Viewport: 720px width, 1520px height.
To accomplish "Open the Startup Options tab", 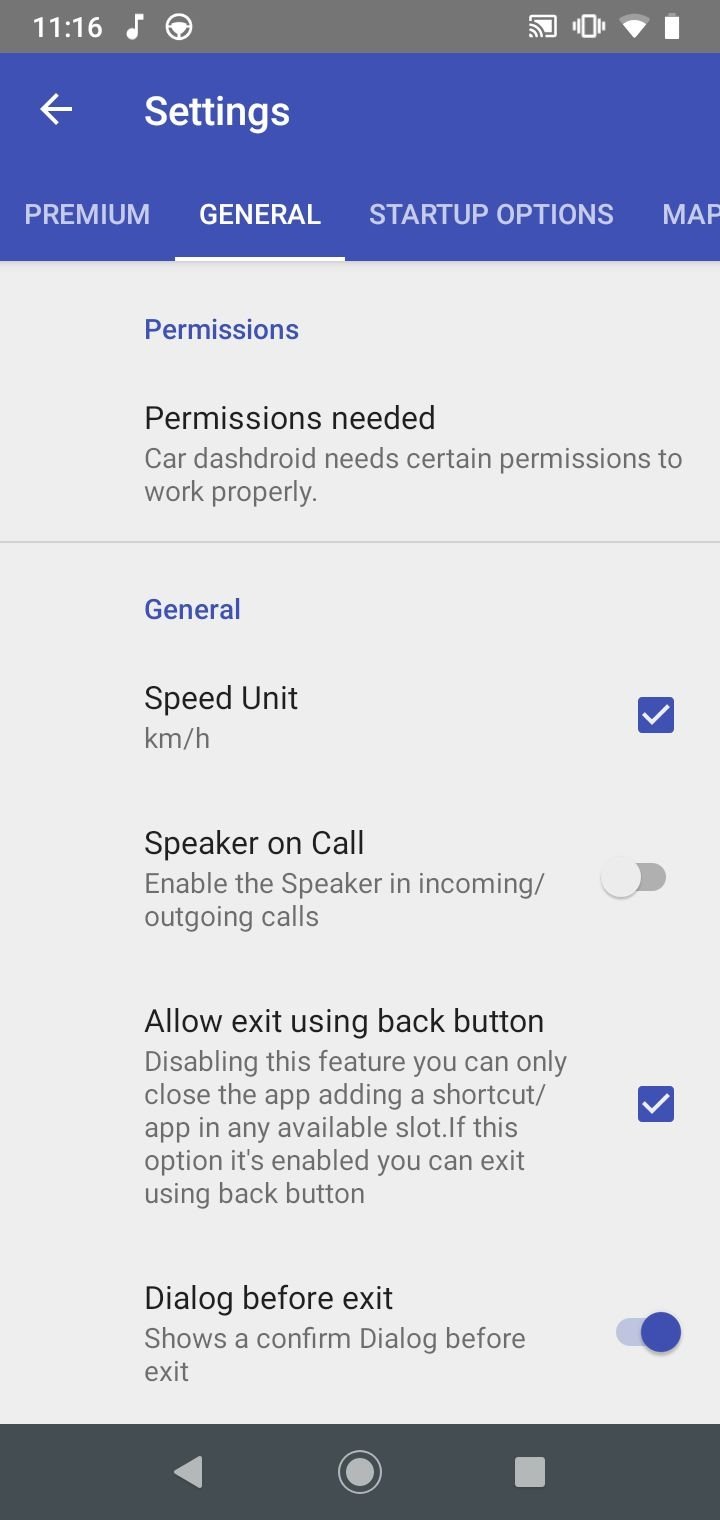I will tap(491, 214).
